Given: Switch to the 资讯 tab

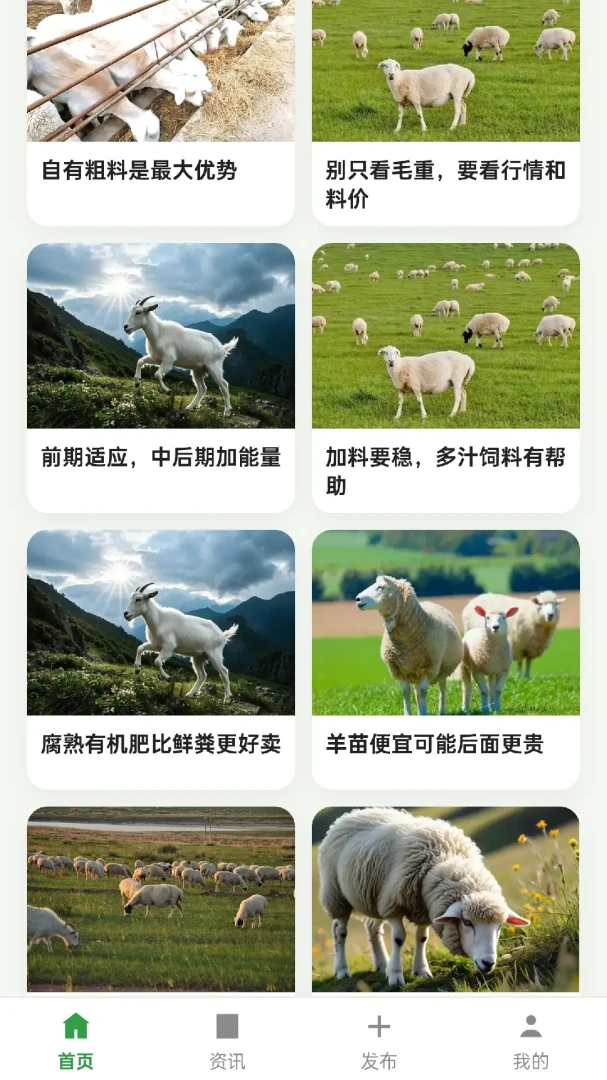Looking at the screenshot, I should (227, 1040).
